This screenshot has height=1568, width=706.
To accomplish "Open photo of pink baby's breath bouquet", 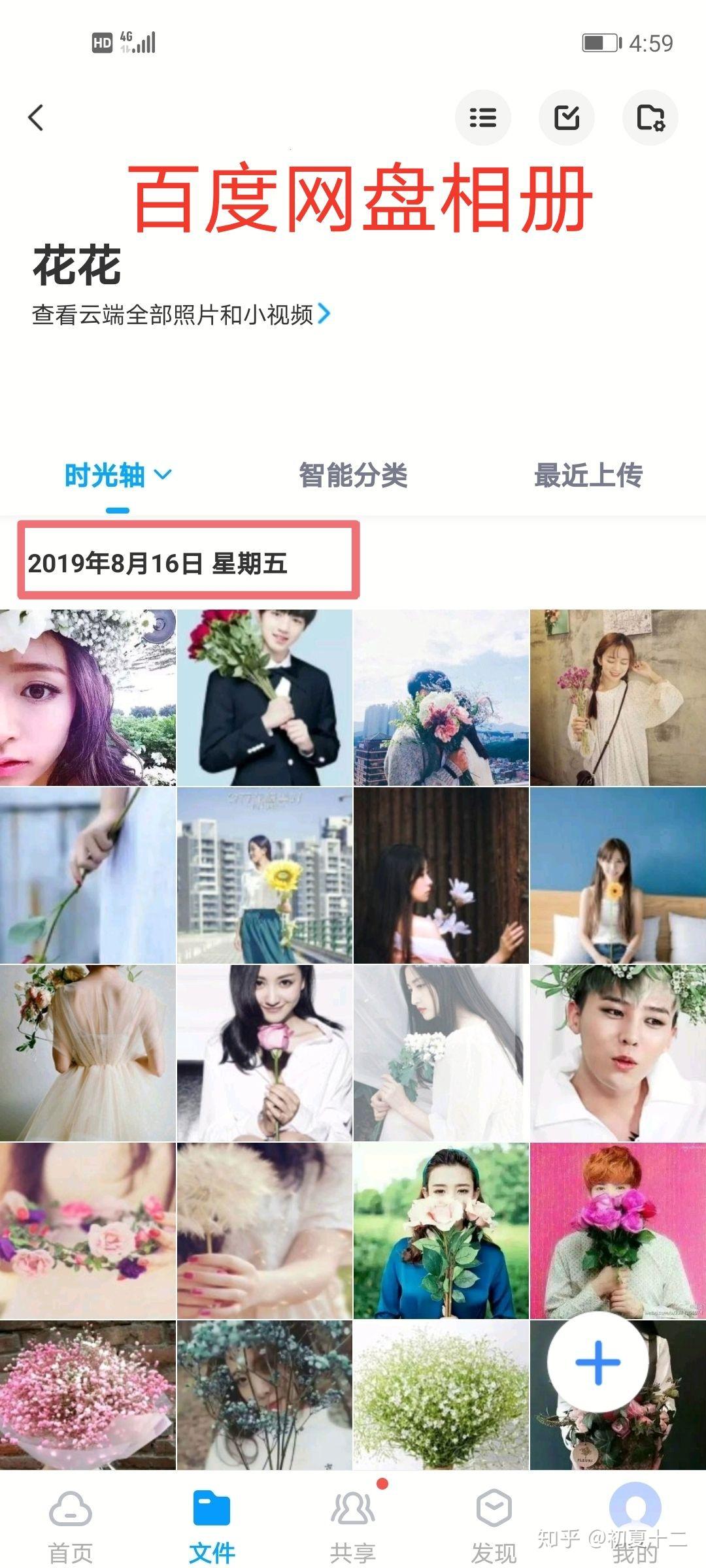I will [88, 1395].
